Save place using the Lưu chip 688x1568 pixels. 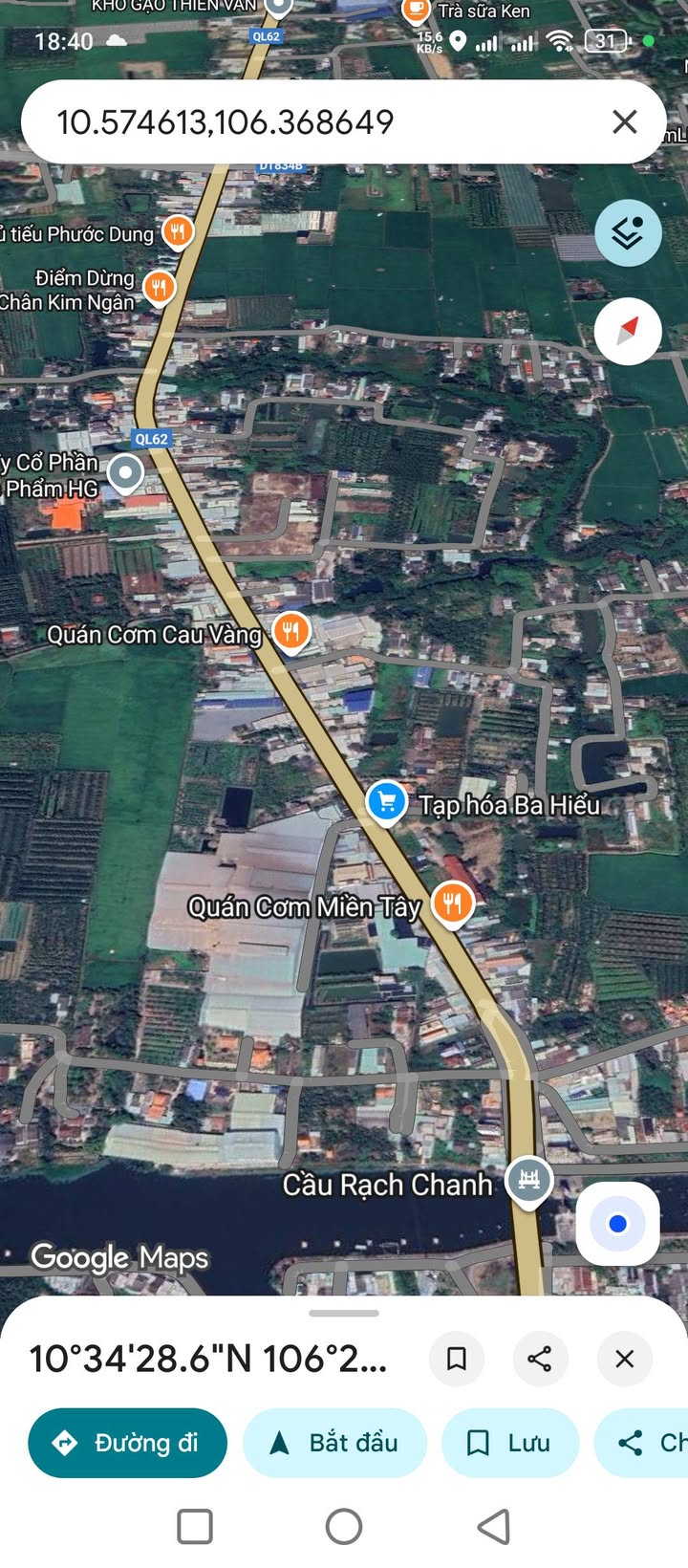[x=509, y=1443]
